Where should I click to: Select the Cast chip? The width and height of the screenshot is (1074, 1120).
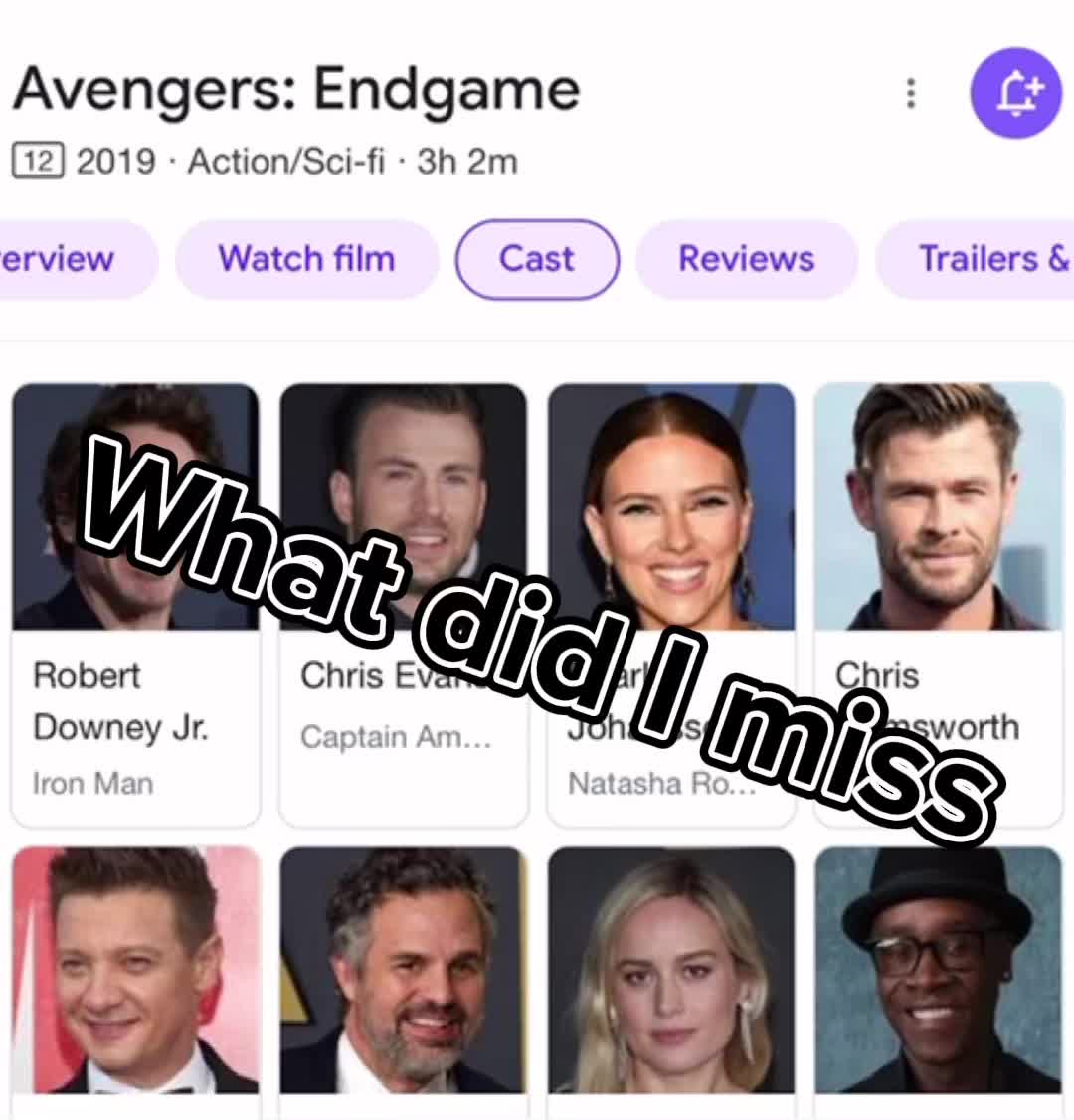click(537, 259)
